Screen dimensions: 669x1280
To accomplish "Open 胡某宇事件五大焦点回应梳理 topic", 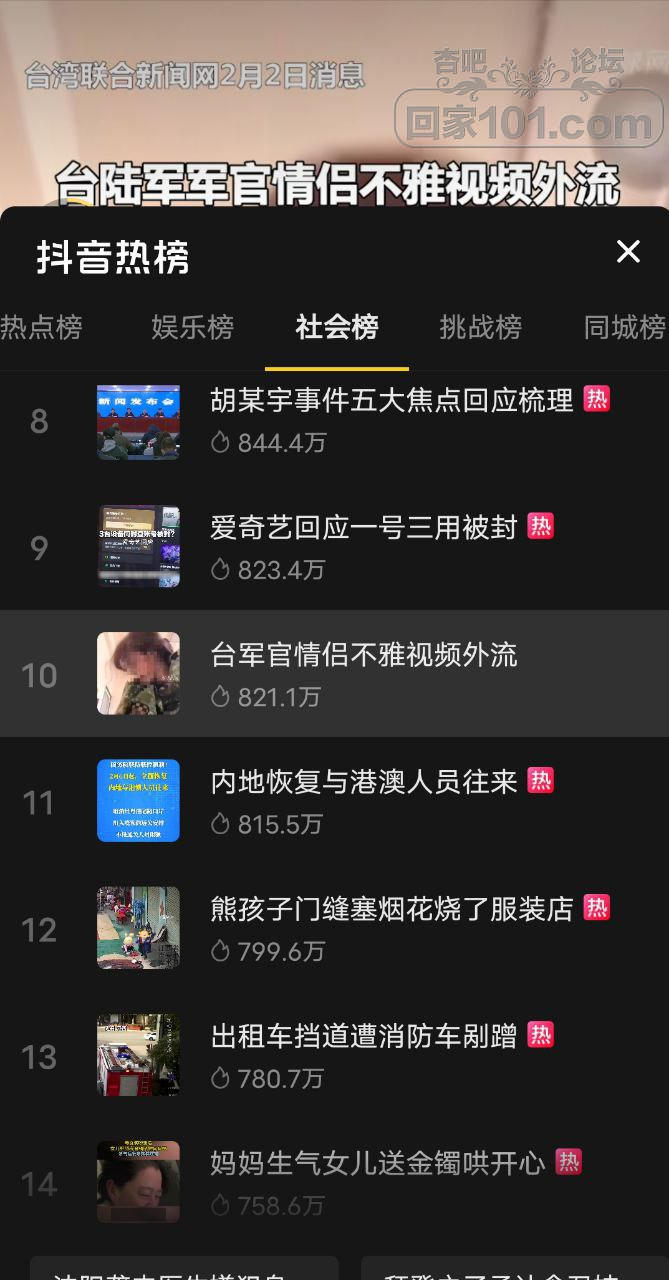I will pyautogui.click(x=392, y=401).
